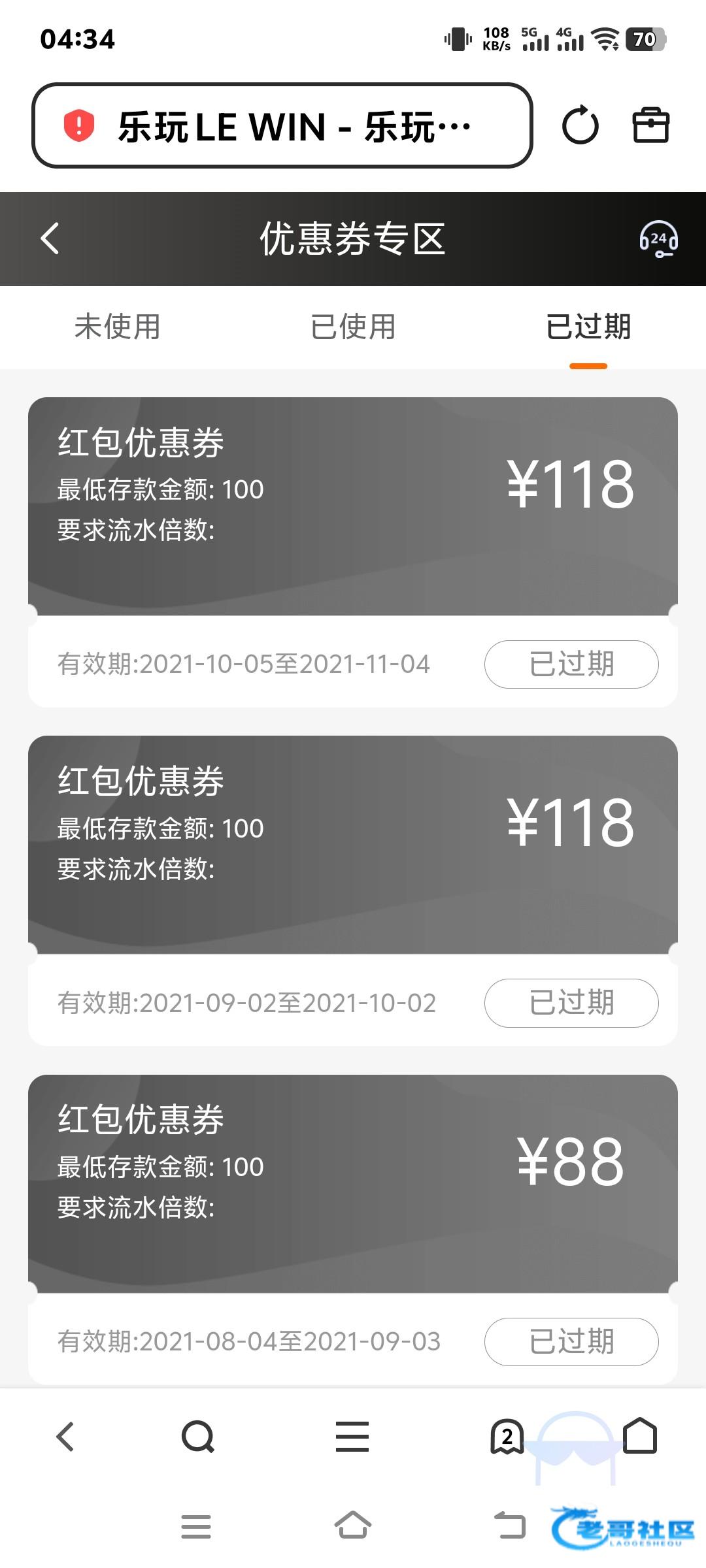Switch to the 已使用 tab
706x1568 pixels.
coord(353,327)
